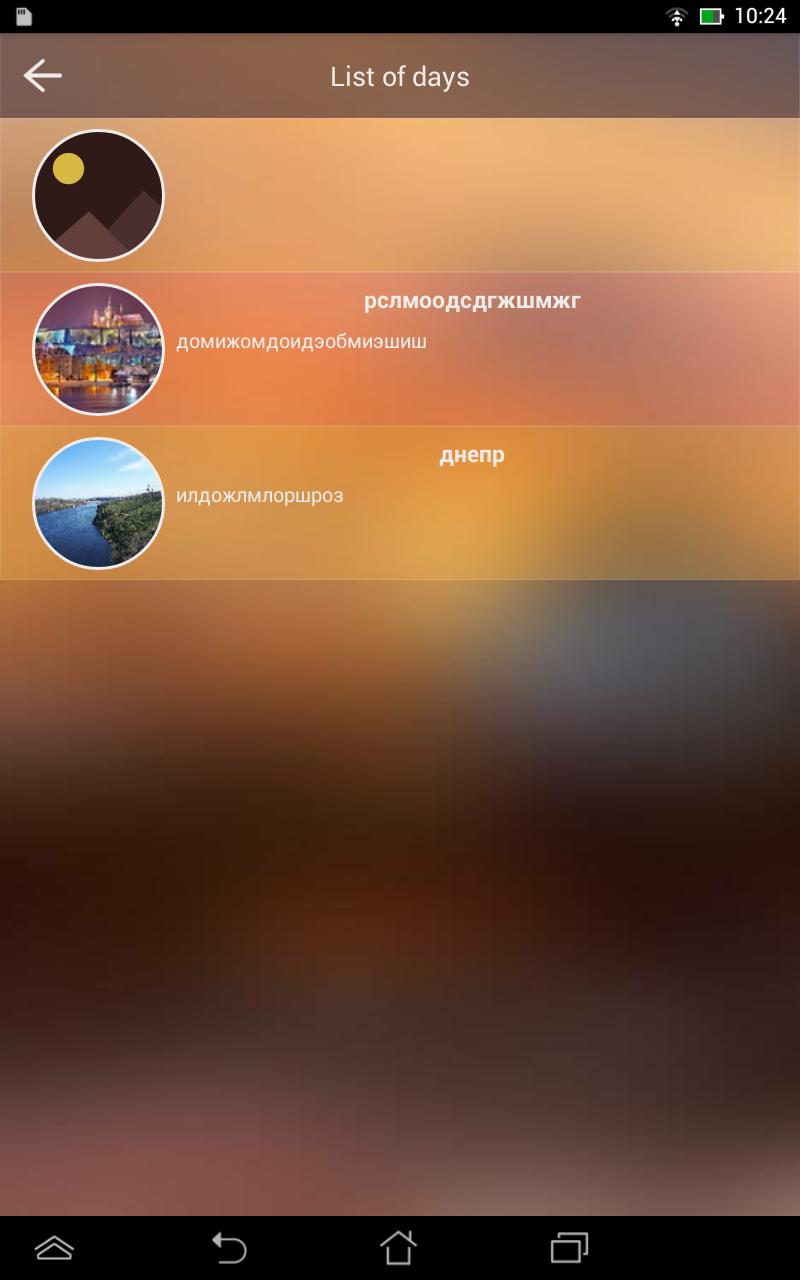The height and width of the screenshot is (1280, 800).
Task: Open the recent apps overview
Action: (x=569, y=1247)
